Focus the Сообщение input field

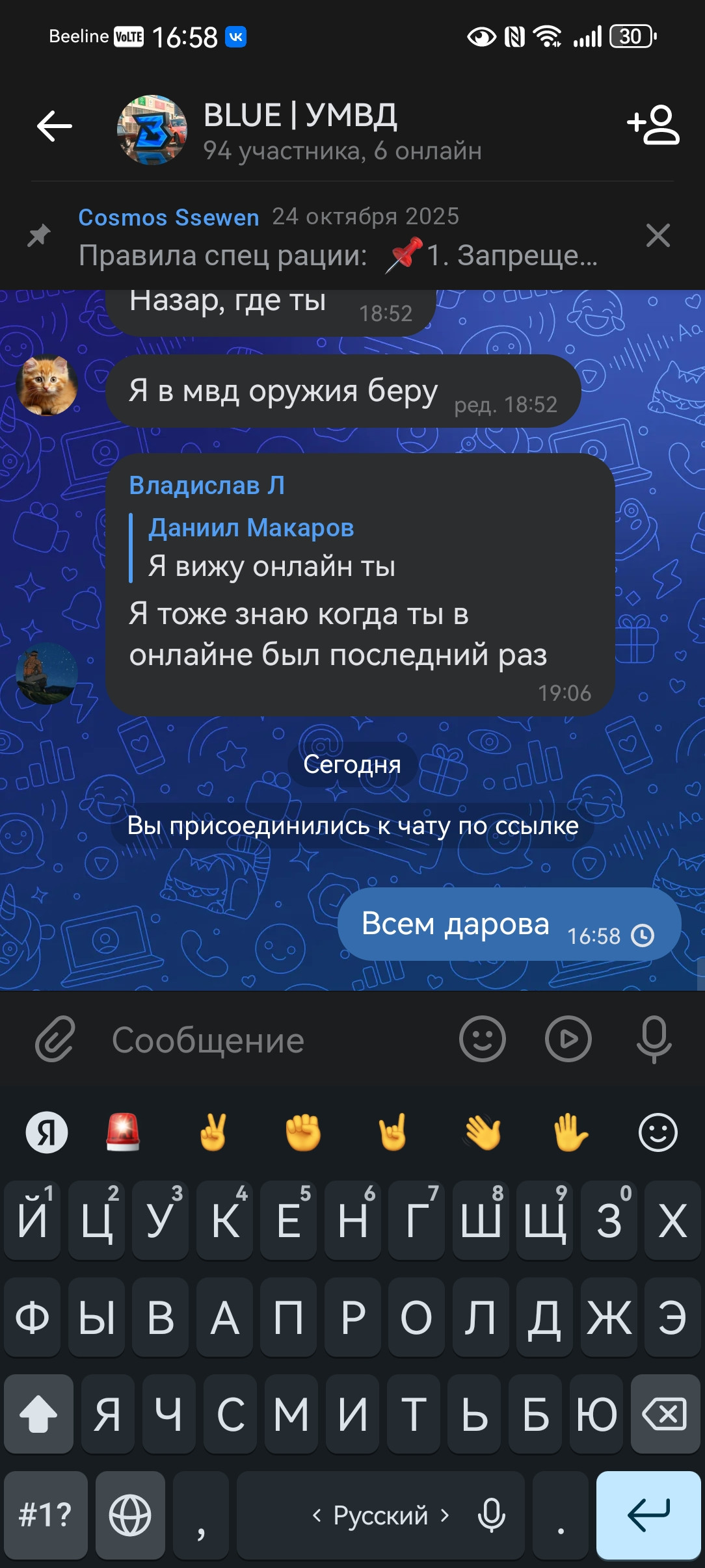pyautogui.click(x=273, y=1040)
